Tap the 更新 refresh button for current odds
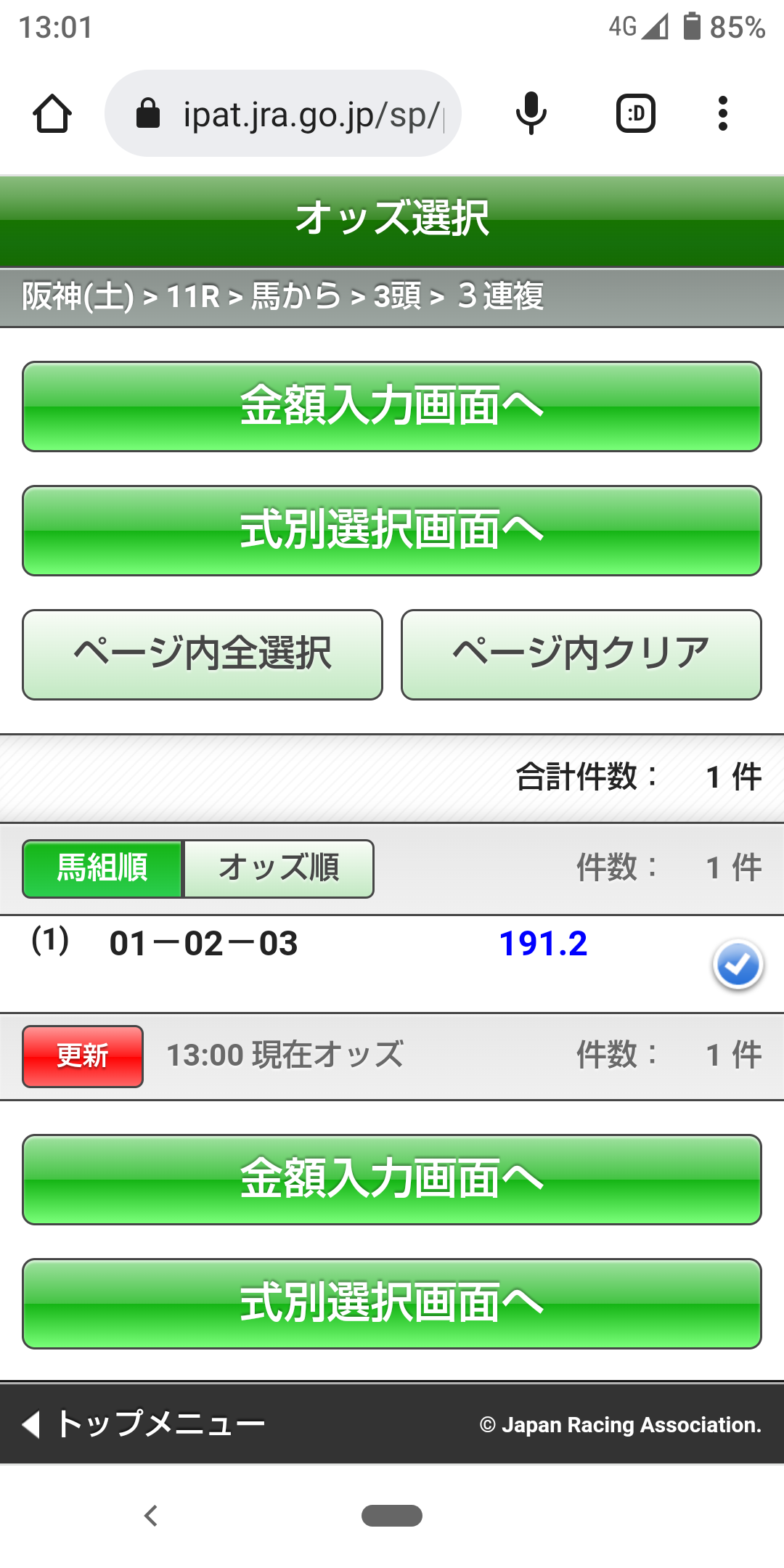The height and width of the screenshot is (1568, 784). 82,1055
